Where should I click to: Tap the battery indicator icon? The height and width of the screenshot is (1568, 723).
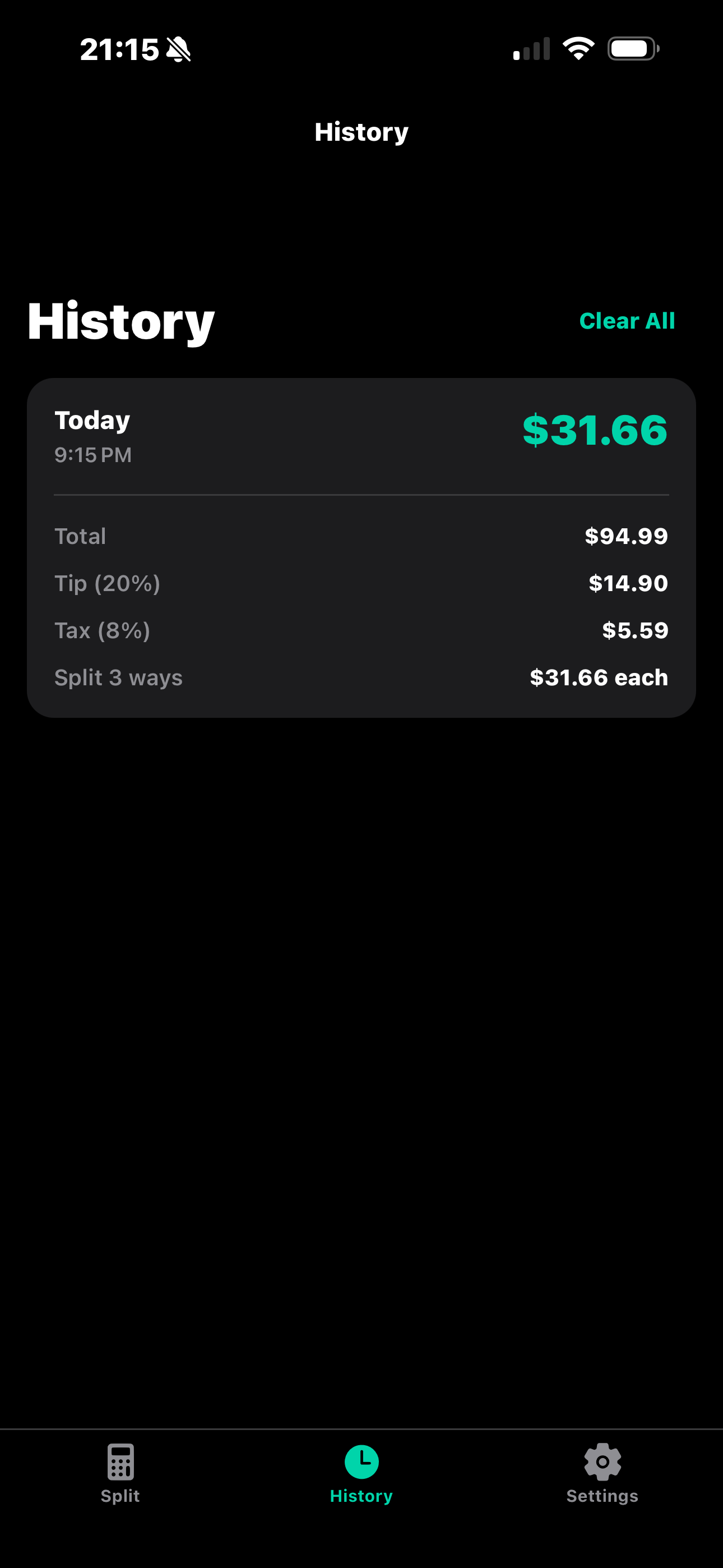633,49
